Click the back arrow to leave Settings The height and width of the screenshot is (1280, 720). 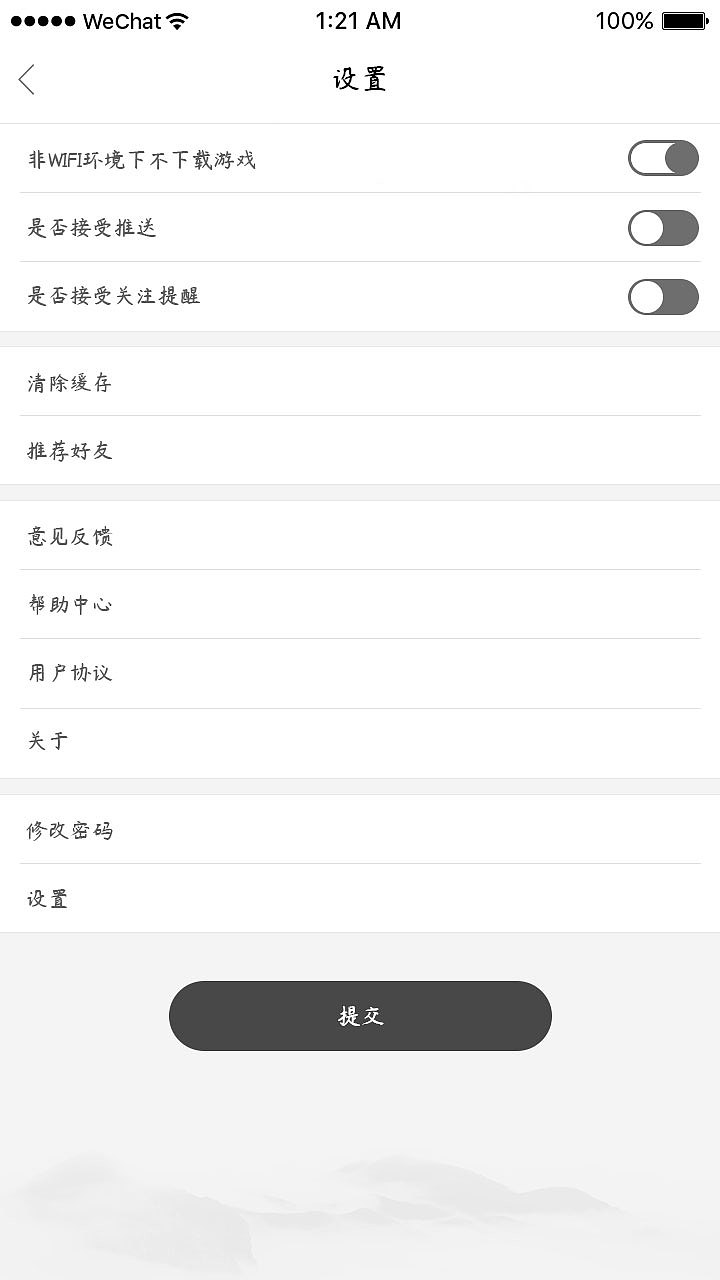27,78
